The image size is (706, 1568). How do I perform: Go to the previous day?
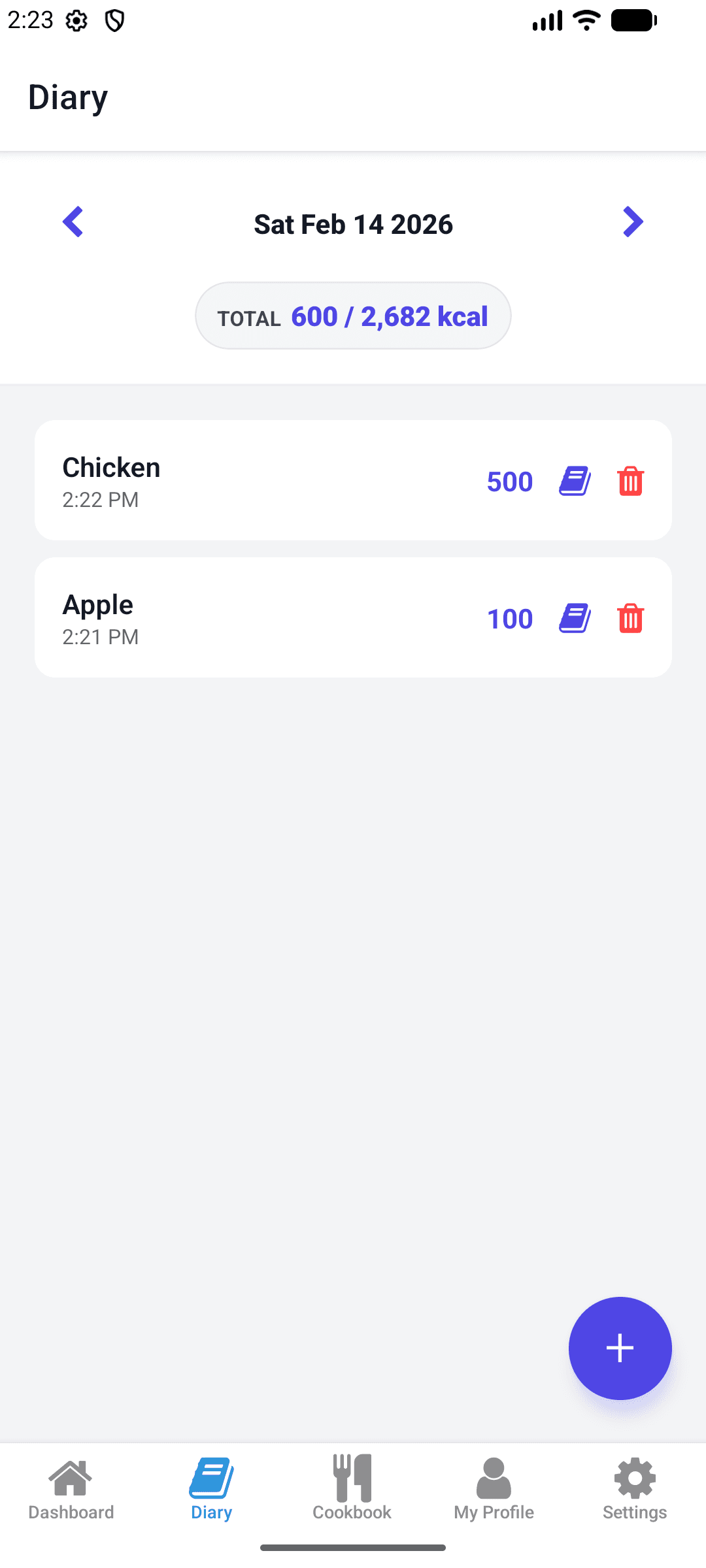pyautogui.click(x=73, y=222)
